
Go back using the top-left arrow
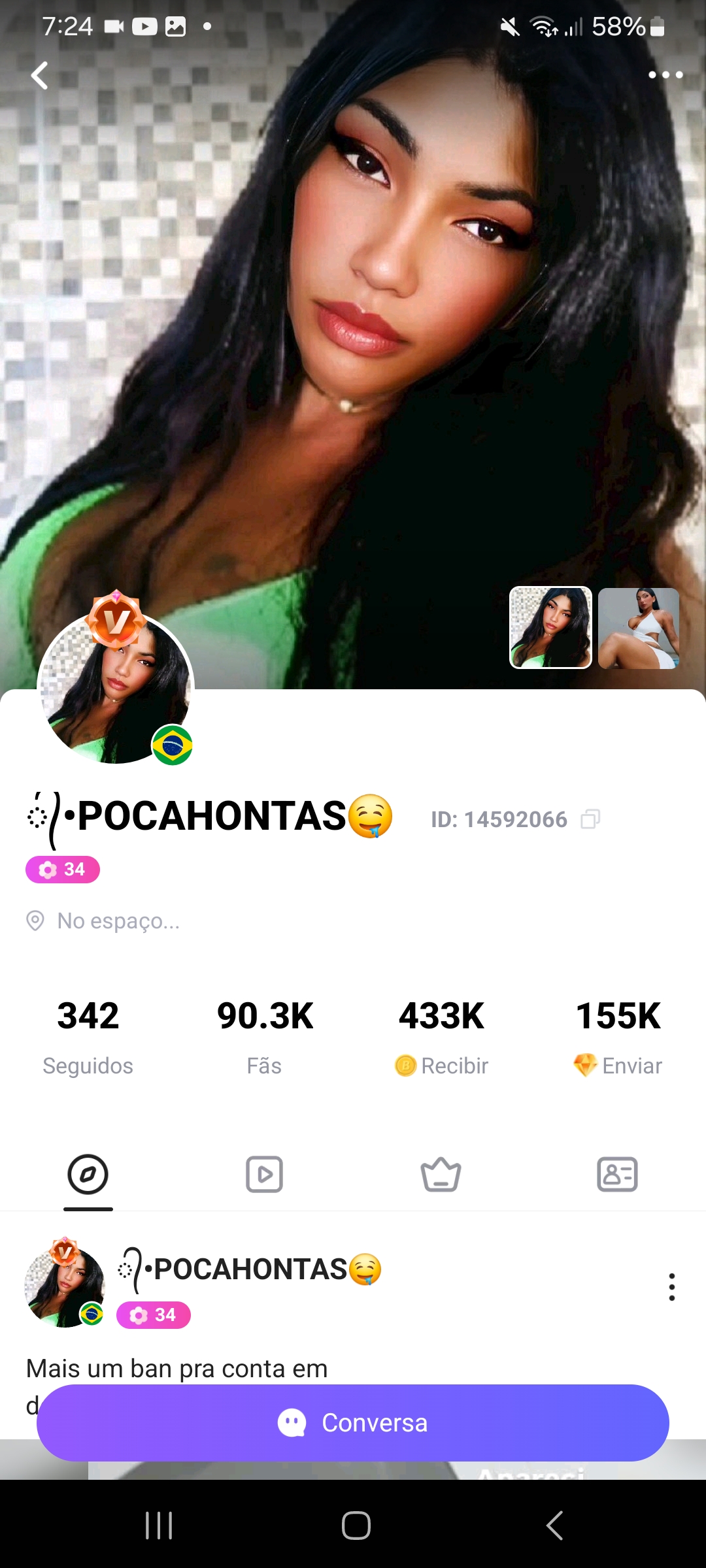[x=40, y=76]
